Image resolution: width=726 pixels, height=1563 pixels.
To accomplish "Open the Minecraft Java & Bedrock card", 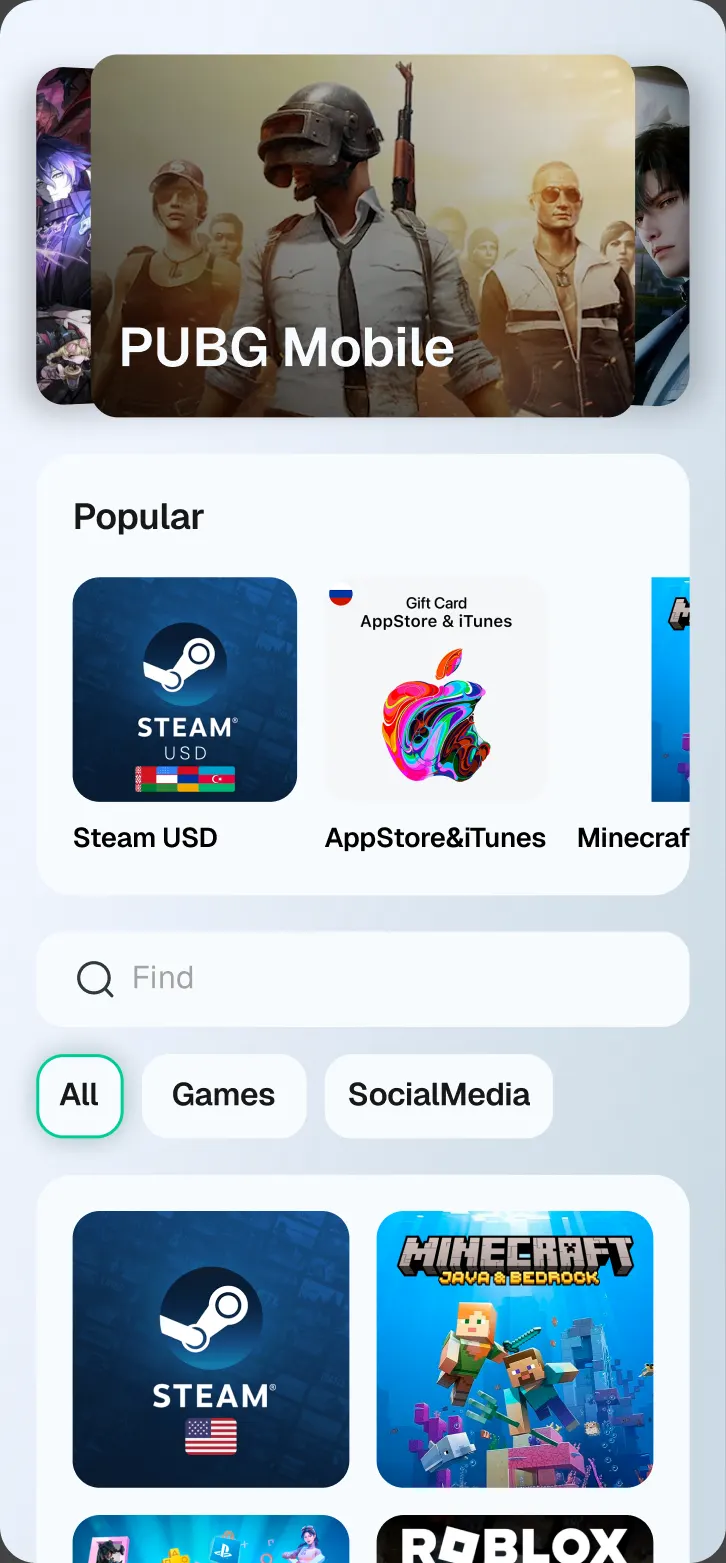I will (x=515, y=1349).
